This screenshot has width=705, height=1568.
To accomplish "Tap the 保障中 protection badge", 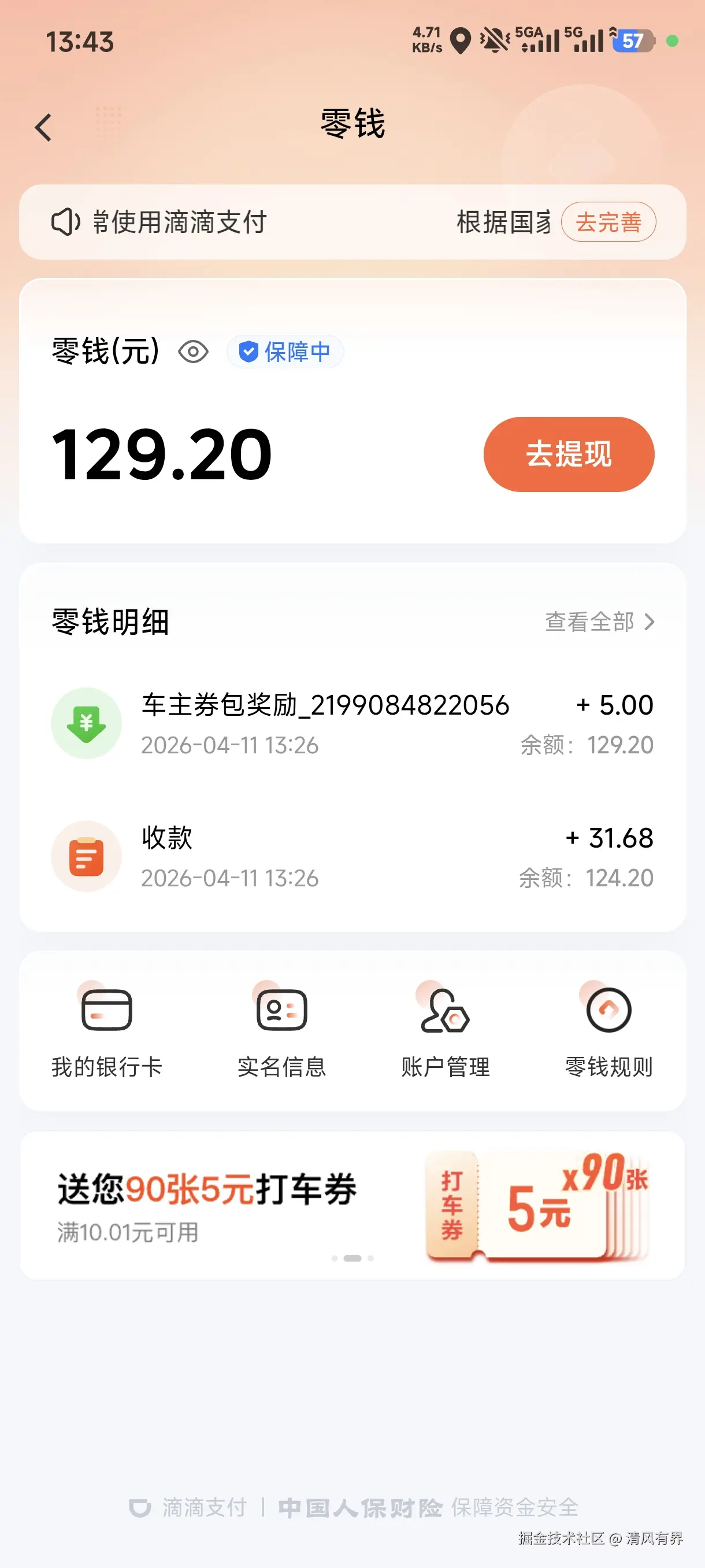I will tap(285, 352).
